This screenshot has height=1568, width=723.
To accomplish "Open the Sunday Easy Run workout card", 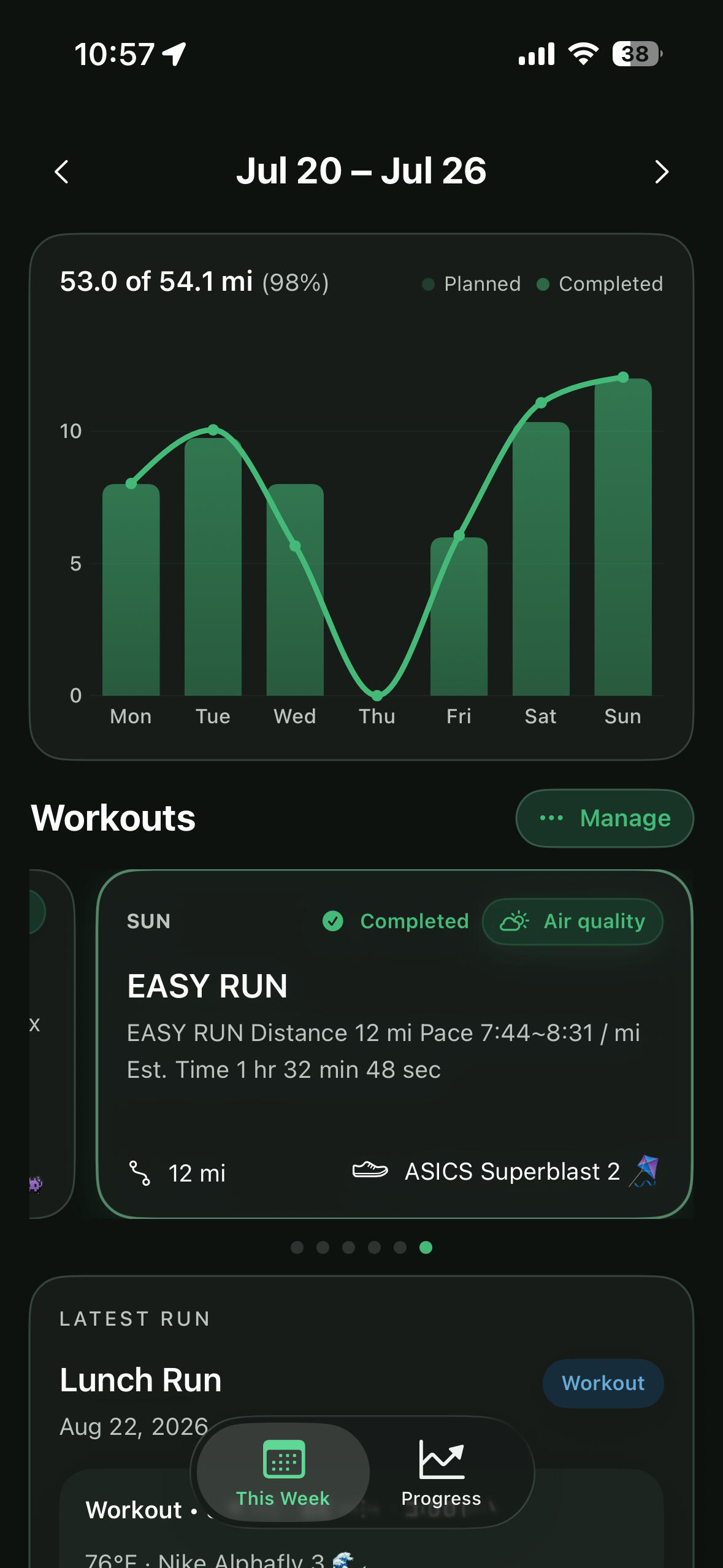I will [395, 1044].
